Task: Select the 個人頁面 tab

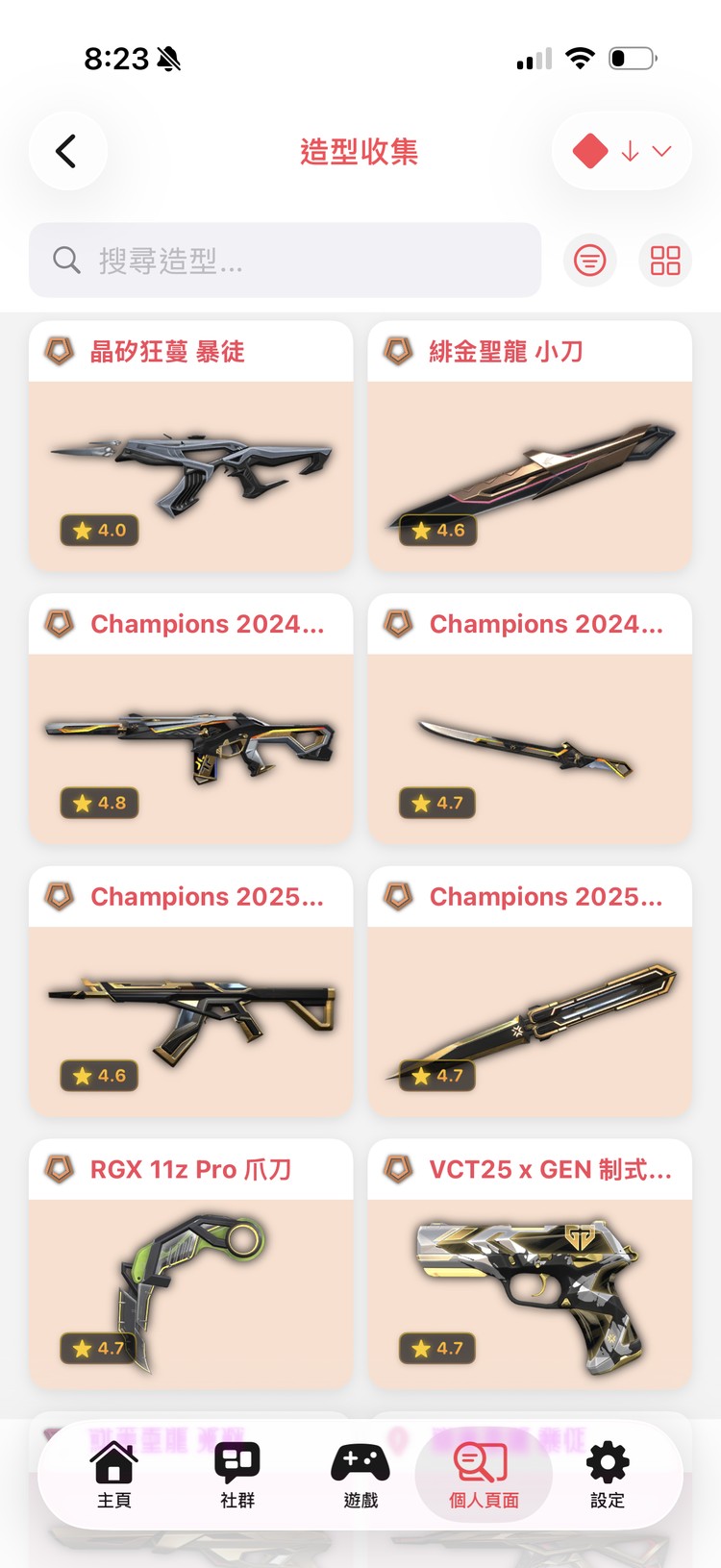Action: [x=484, y=1475]
